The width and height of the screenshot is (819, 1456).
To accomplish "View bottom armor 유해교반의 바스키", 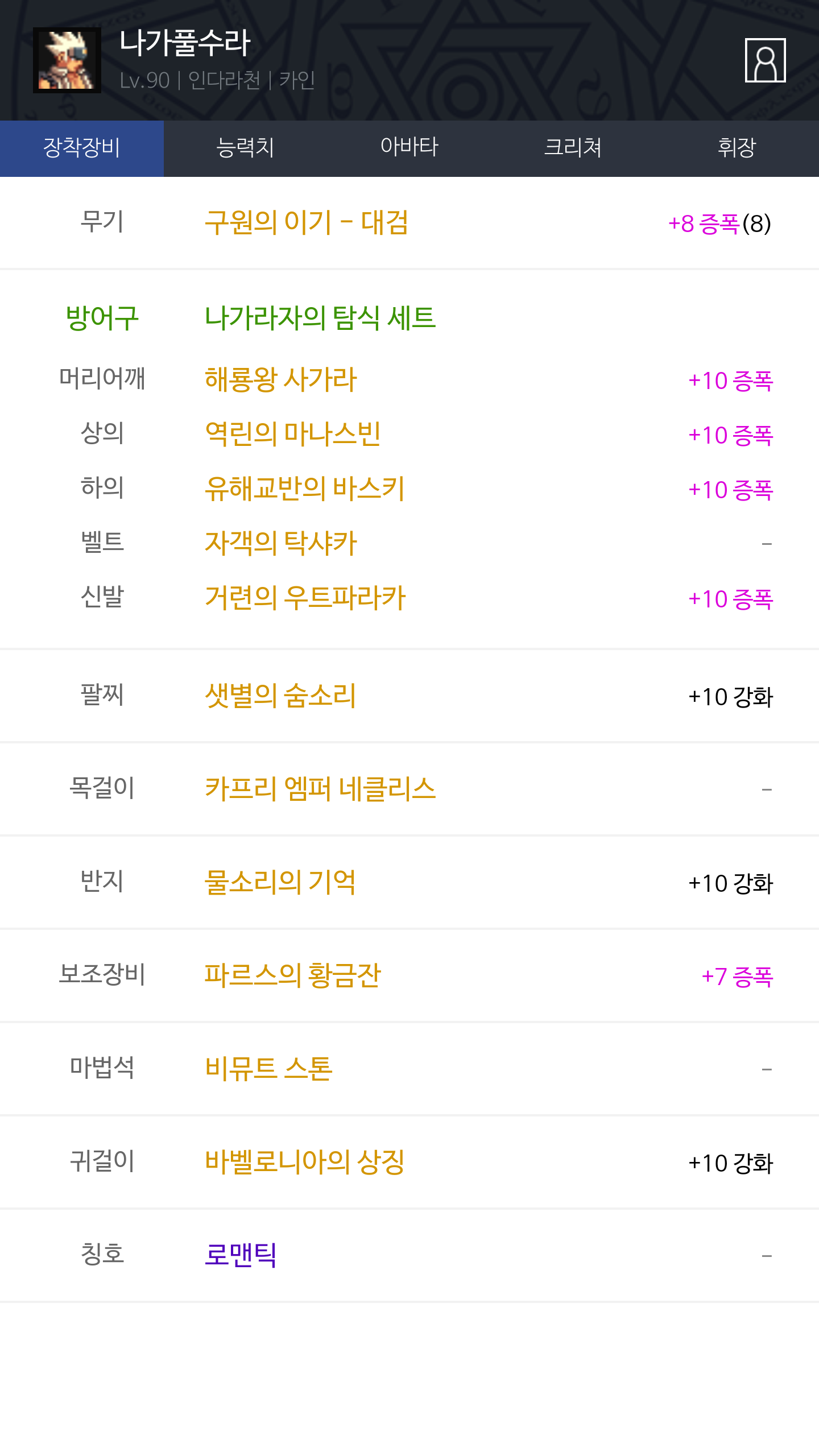I will tap(305, 489).
